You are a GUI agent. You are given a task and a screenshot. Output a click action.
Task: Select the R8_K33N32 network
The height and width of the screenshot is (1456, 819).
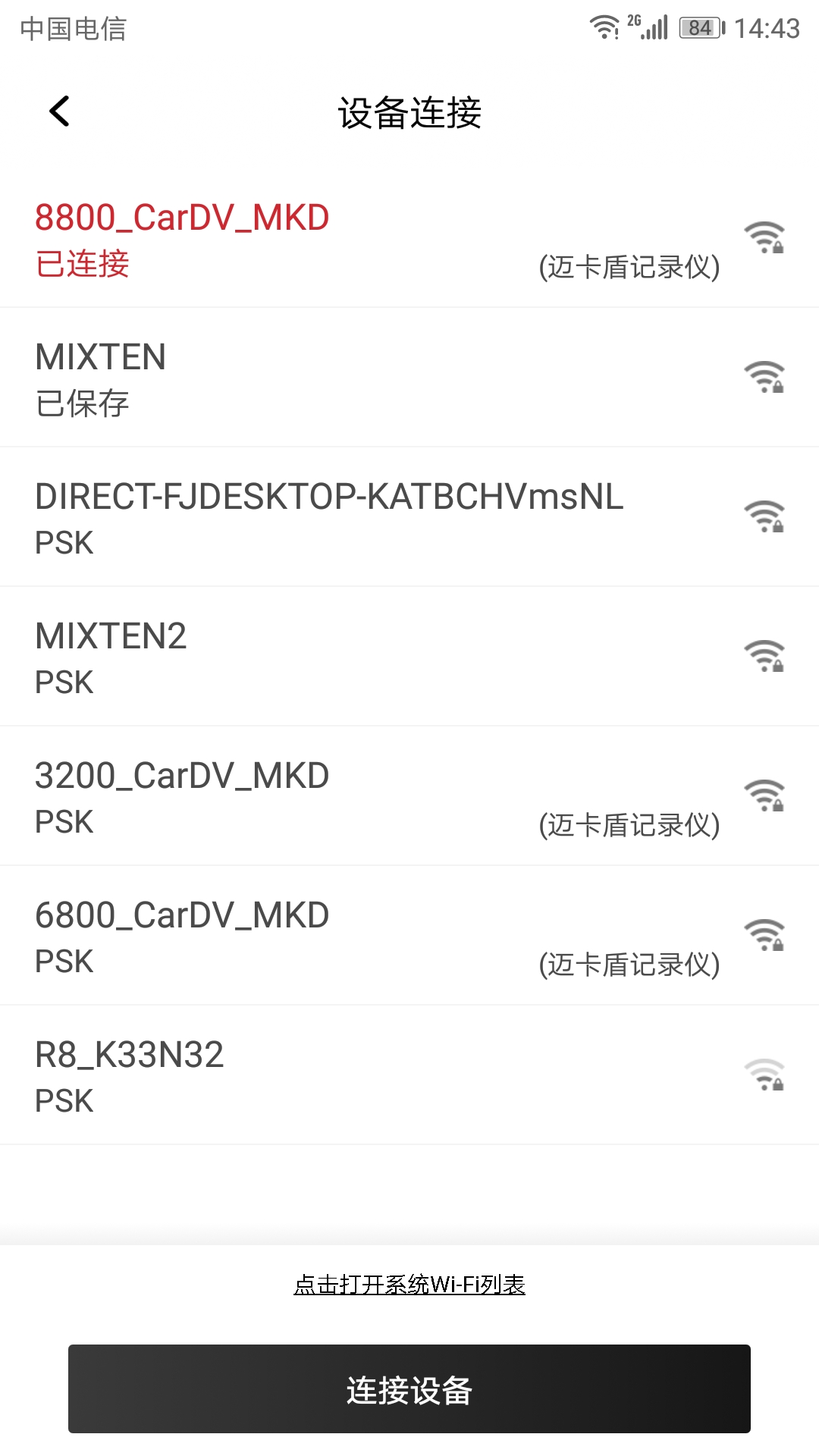click(409, 1075)
